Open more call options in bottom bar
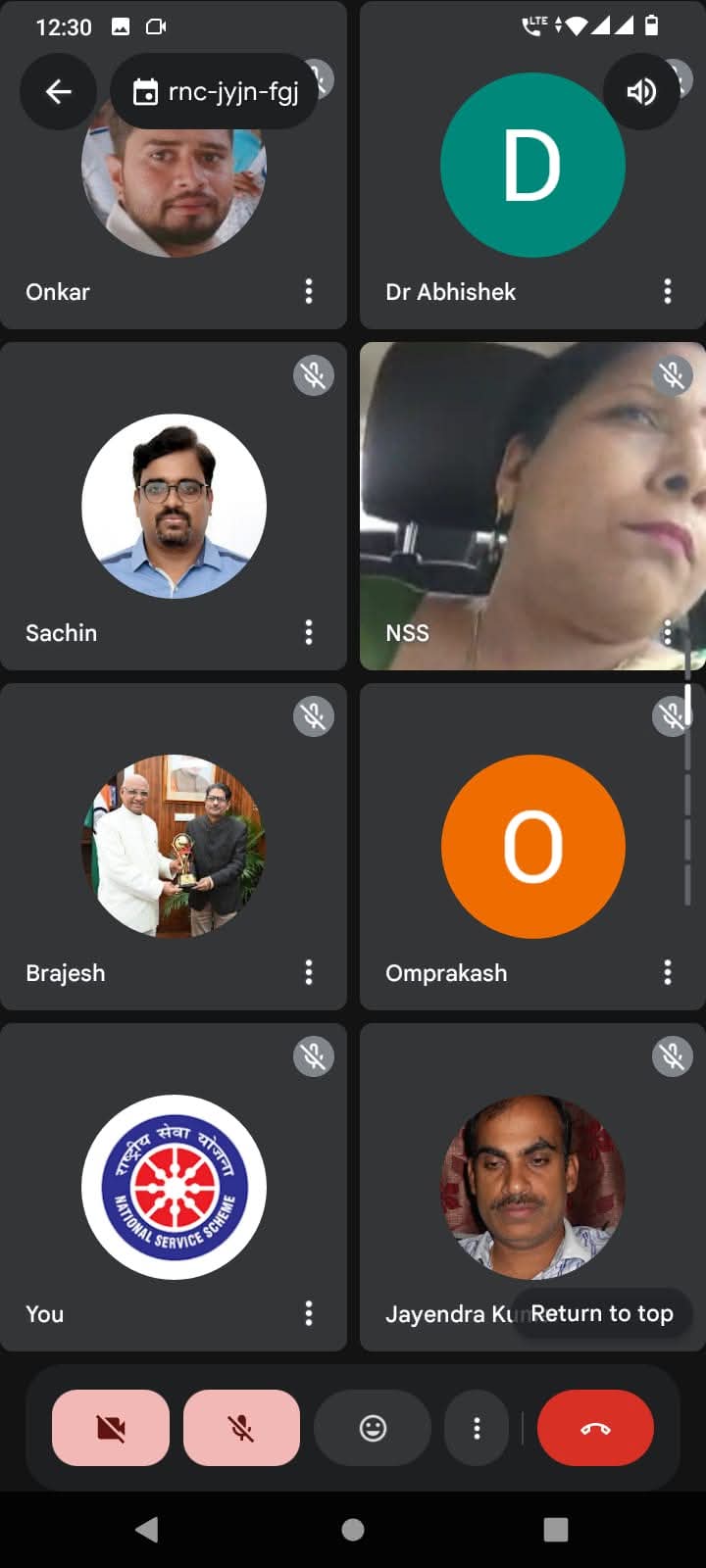 click(477, 1428)
